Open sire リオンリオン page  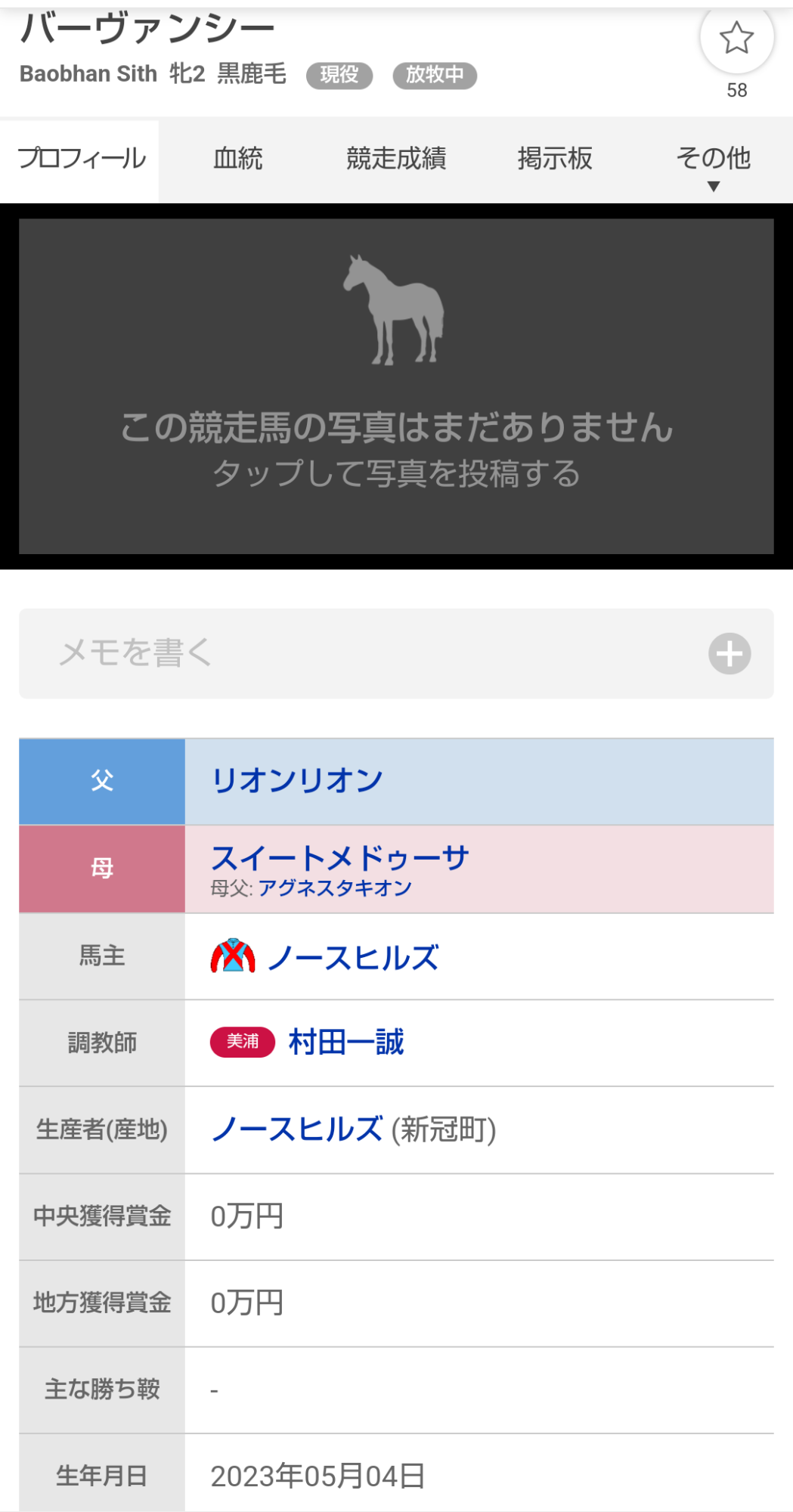coord(297,781)
